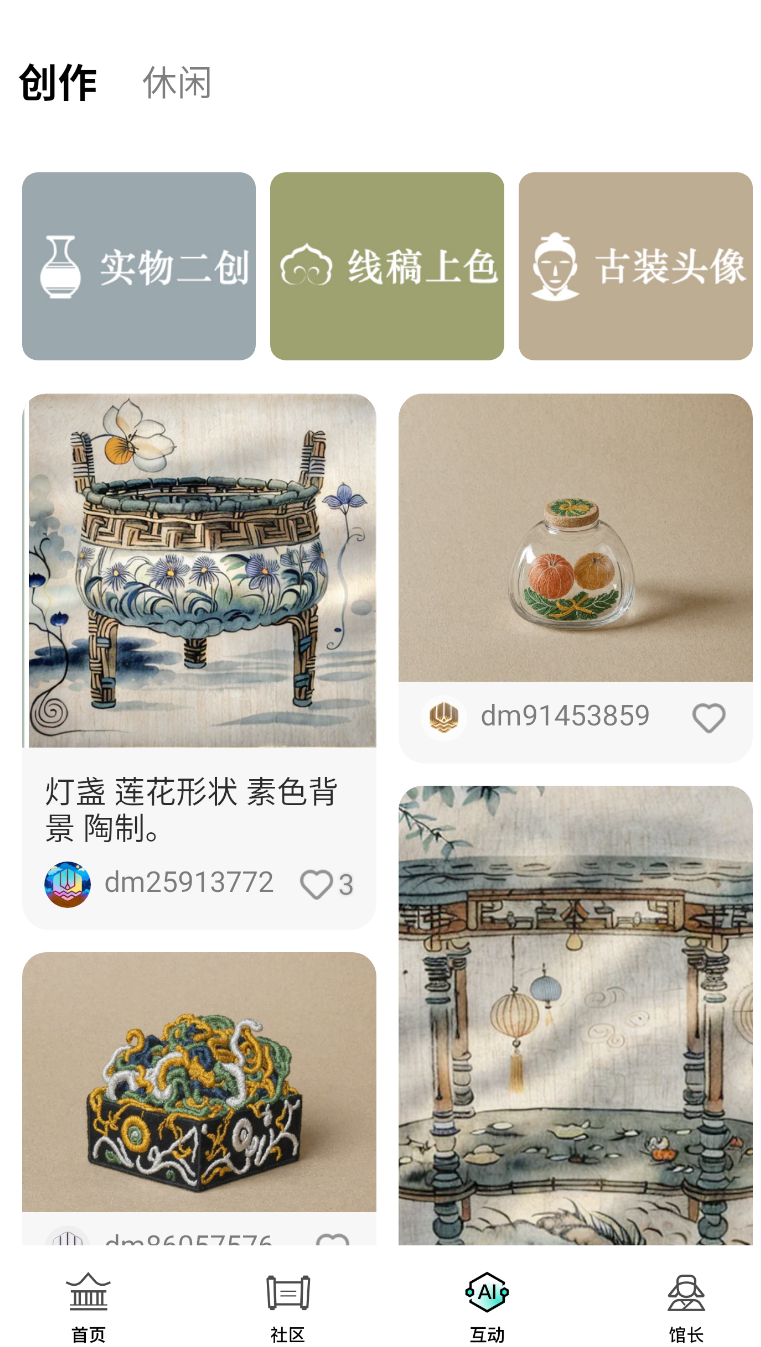Viewport: 761px width, 1347px height.
Task: Open the 线稿上色 category
Action: pos(387,266)
